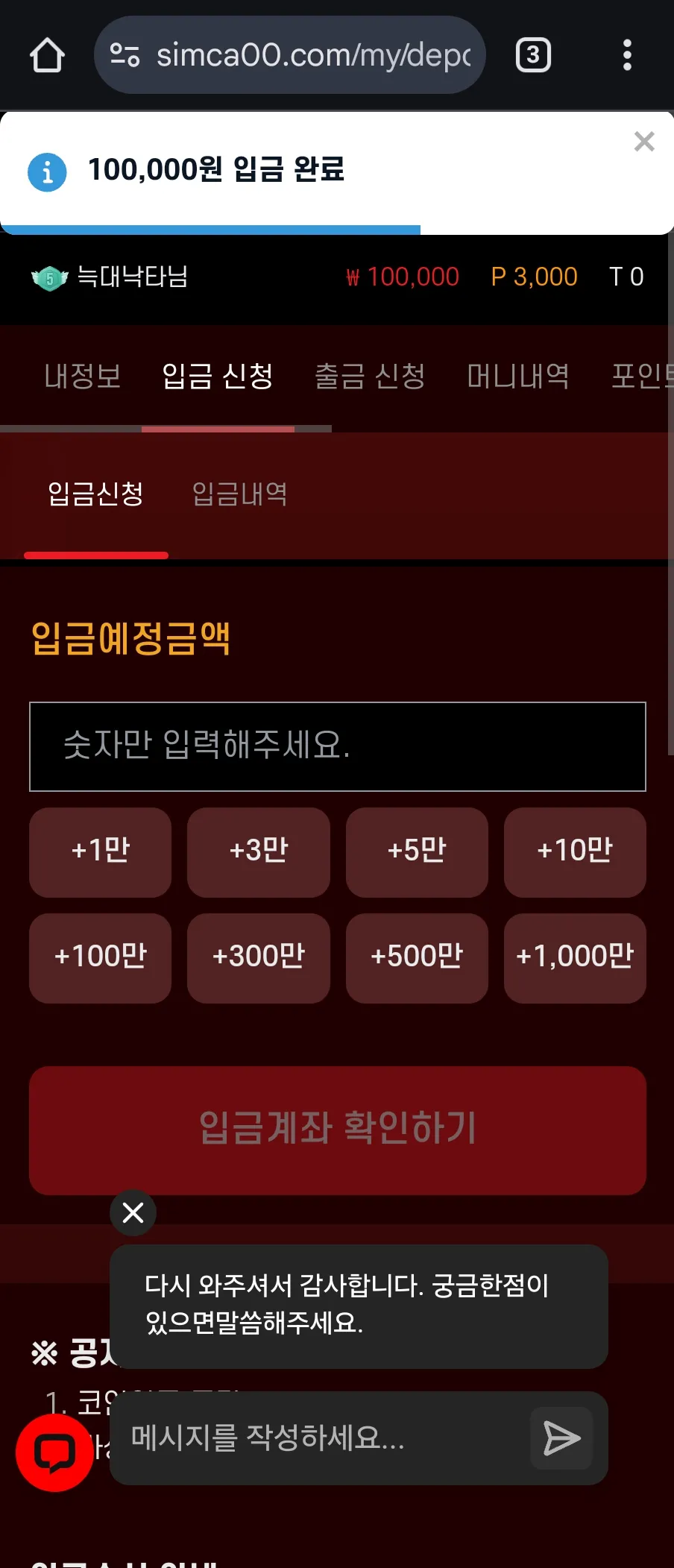Open the browser tab switcher
The height and width of the screenshot is (1568, 674).
click(x=533, y=55)
